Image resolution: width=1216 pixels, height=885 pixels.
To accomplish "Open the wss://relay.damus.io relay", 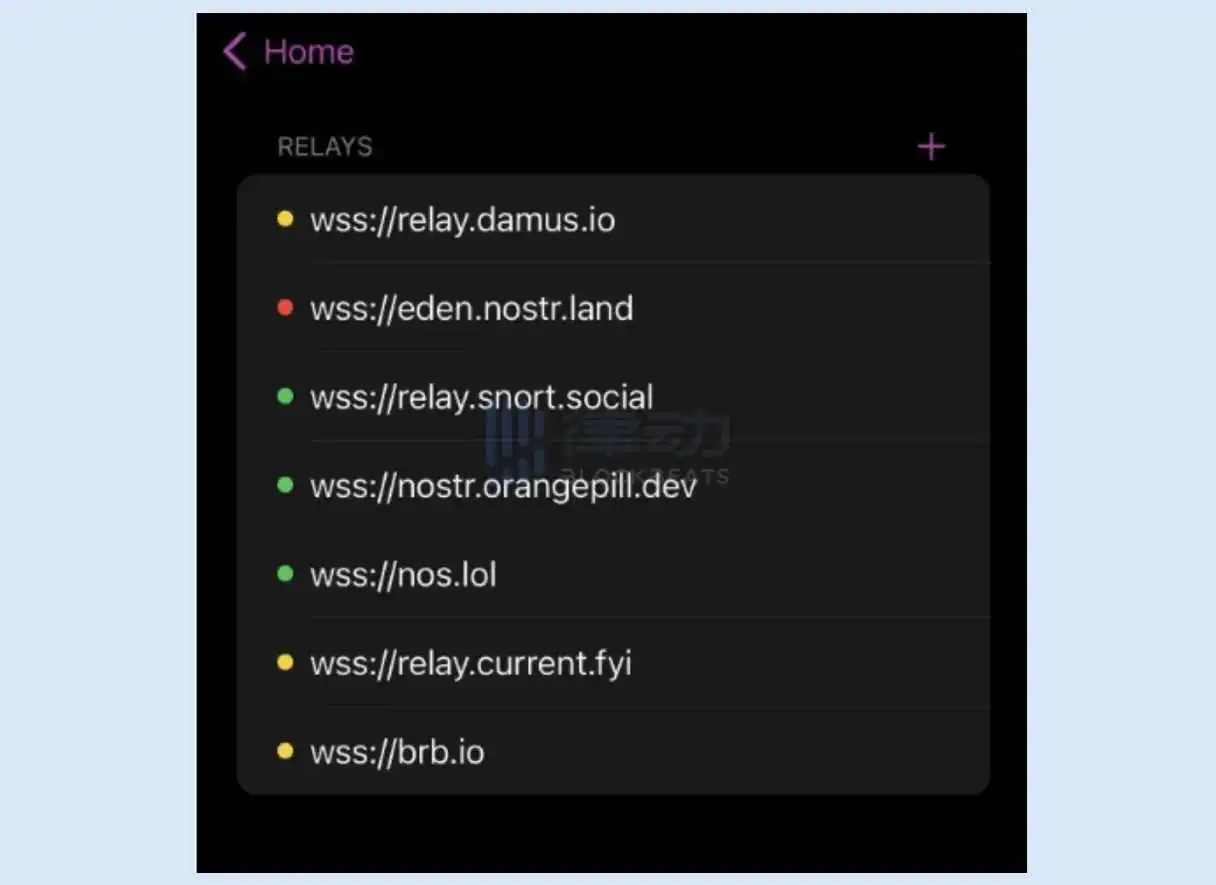I will [462, 219].
